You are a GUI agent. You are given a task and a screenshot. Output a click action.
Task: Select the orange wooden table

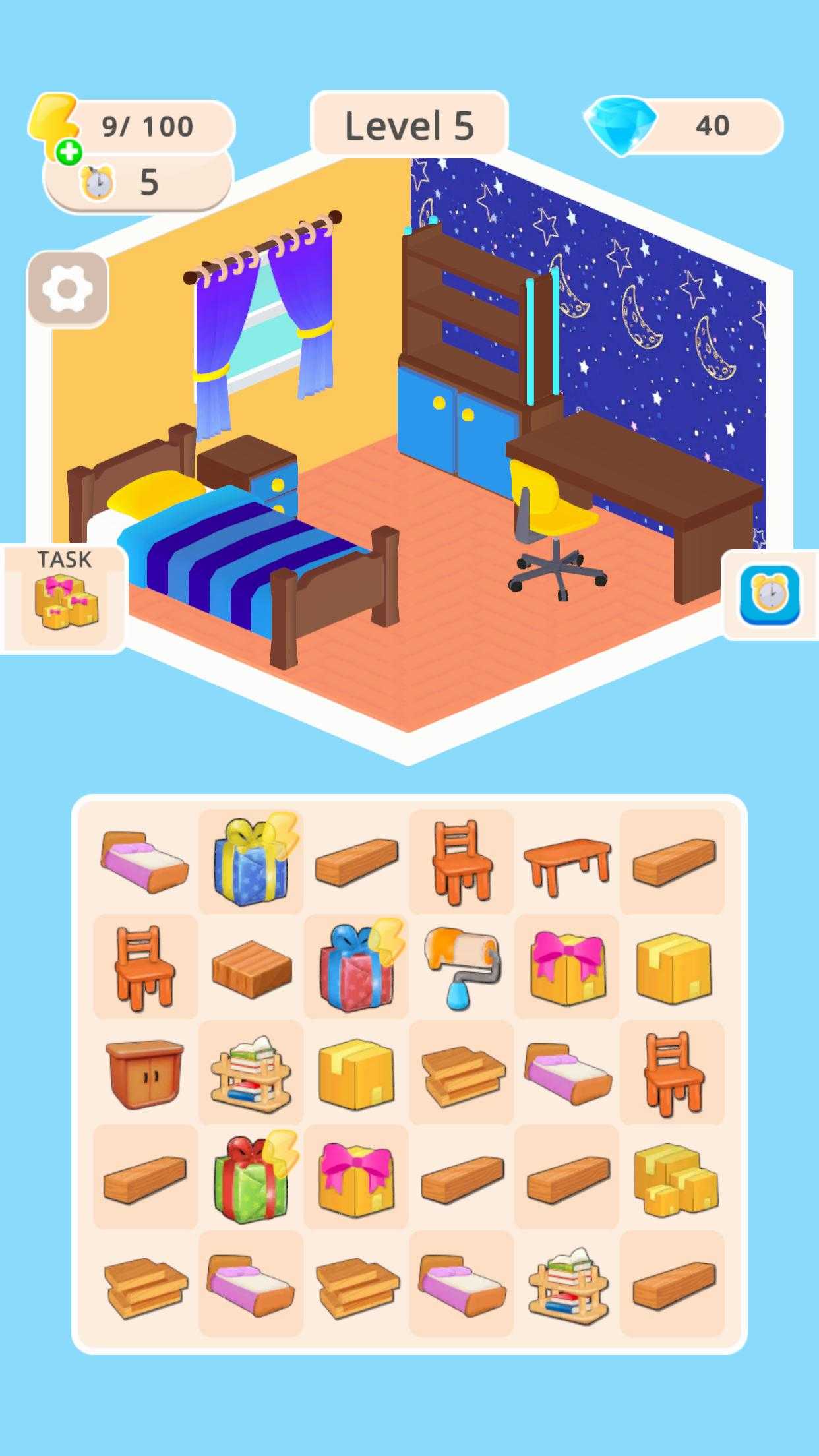[567, 861]
